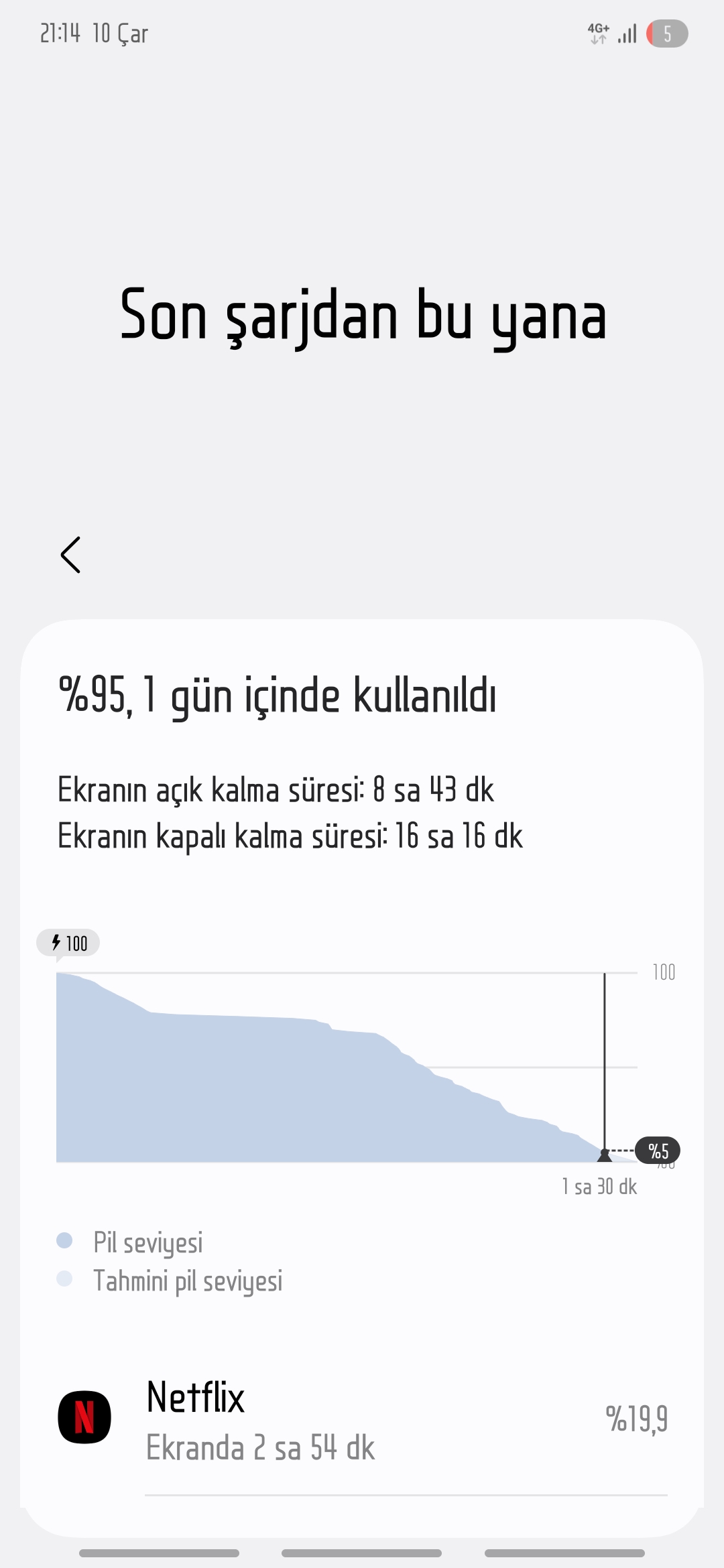This screenshot has height=1568, width=724.
Task: Open the Netflix battery usage row
Action: point(362,1419)
